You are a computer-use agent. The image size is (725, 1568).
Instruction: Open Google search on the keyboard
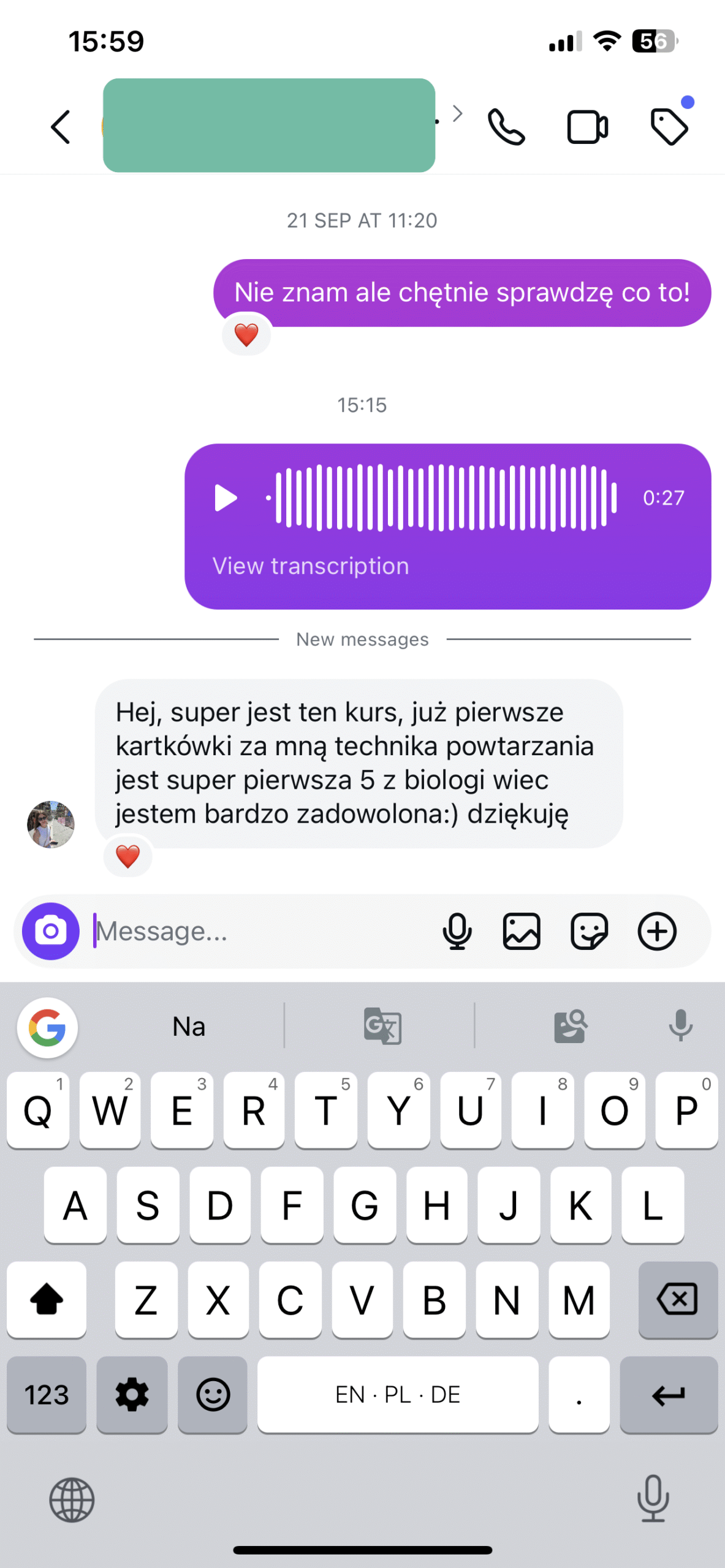coord(48,1027)
